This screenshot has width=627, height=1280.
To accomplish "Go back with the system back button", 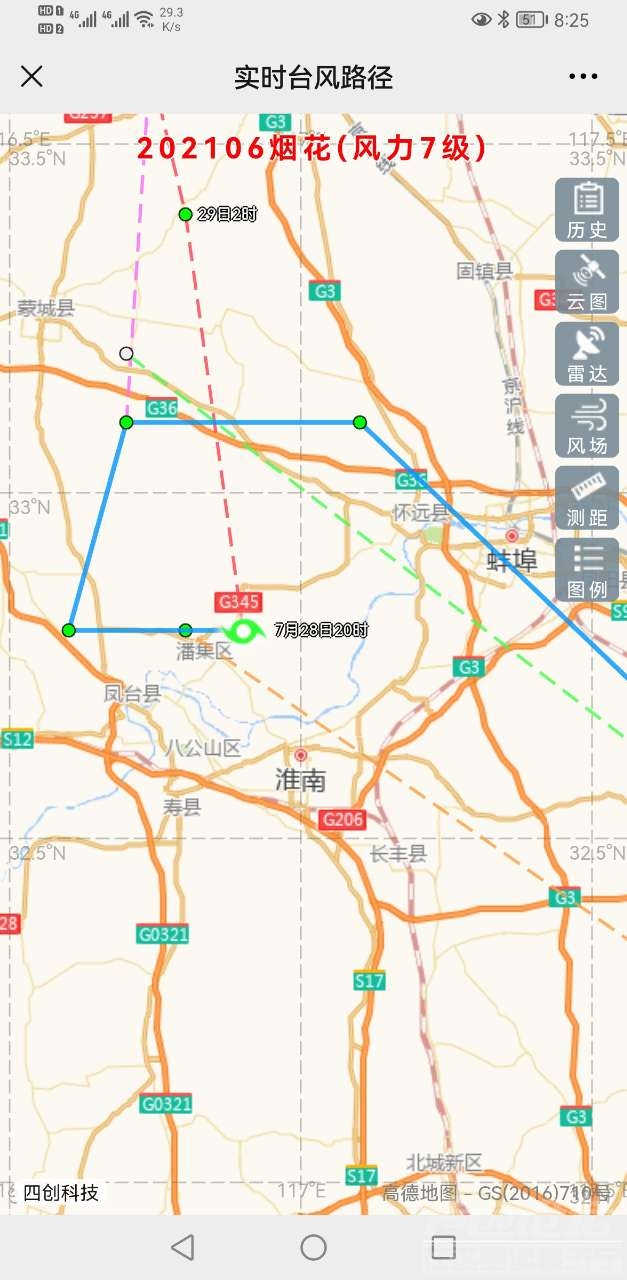I will point(182,1247).
